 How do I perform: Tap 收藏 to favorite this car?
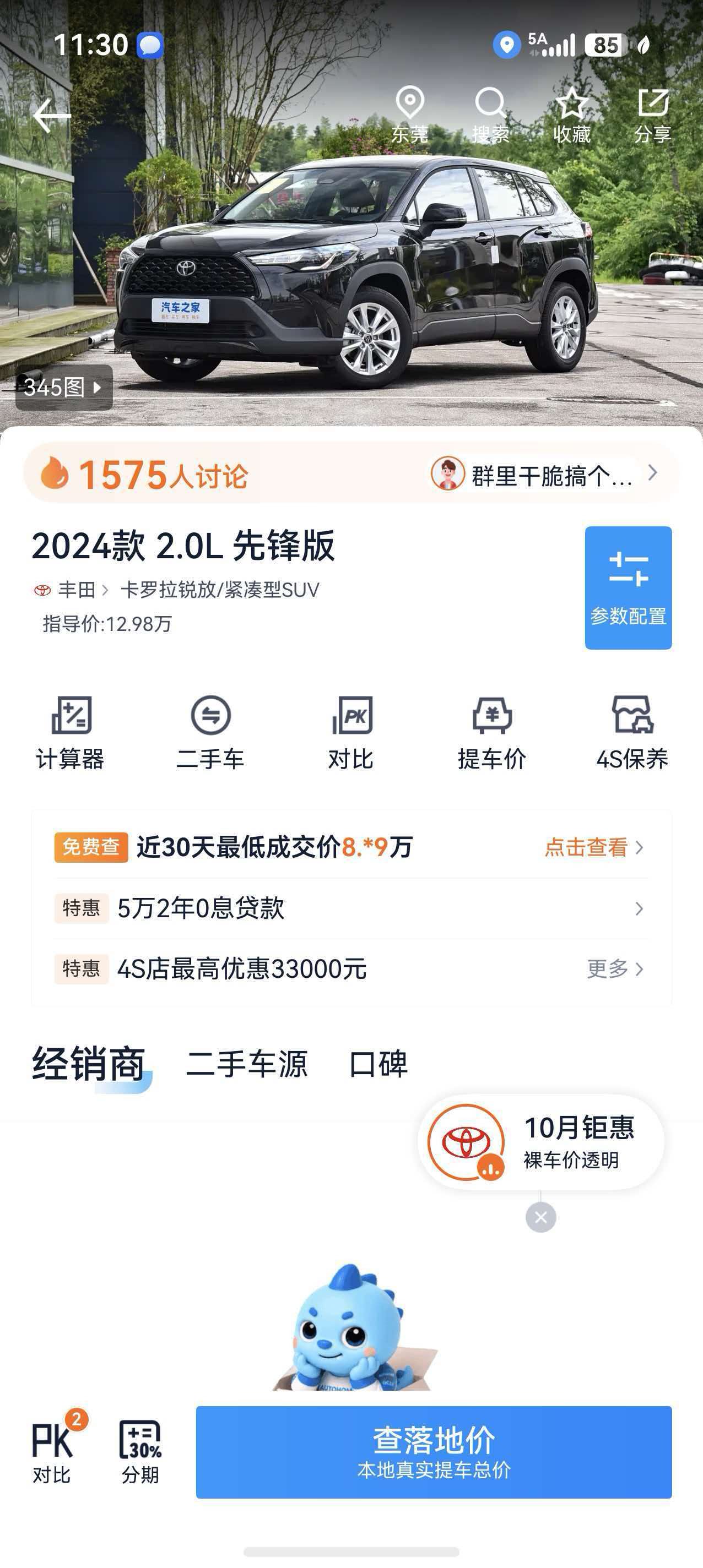571,115
